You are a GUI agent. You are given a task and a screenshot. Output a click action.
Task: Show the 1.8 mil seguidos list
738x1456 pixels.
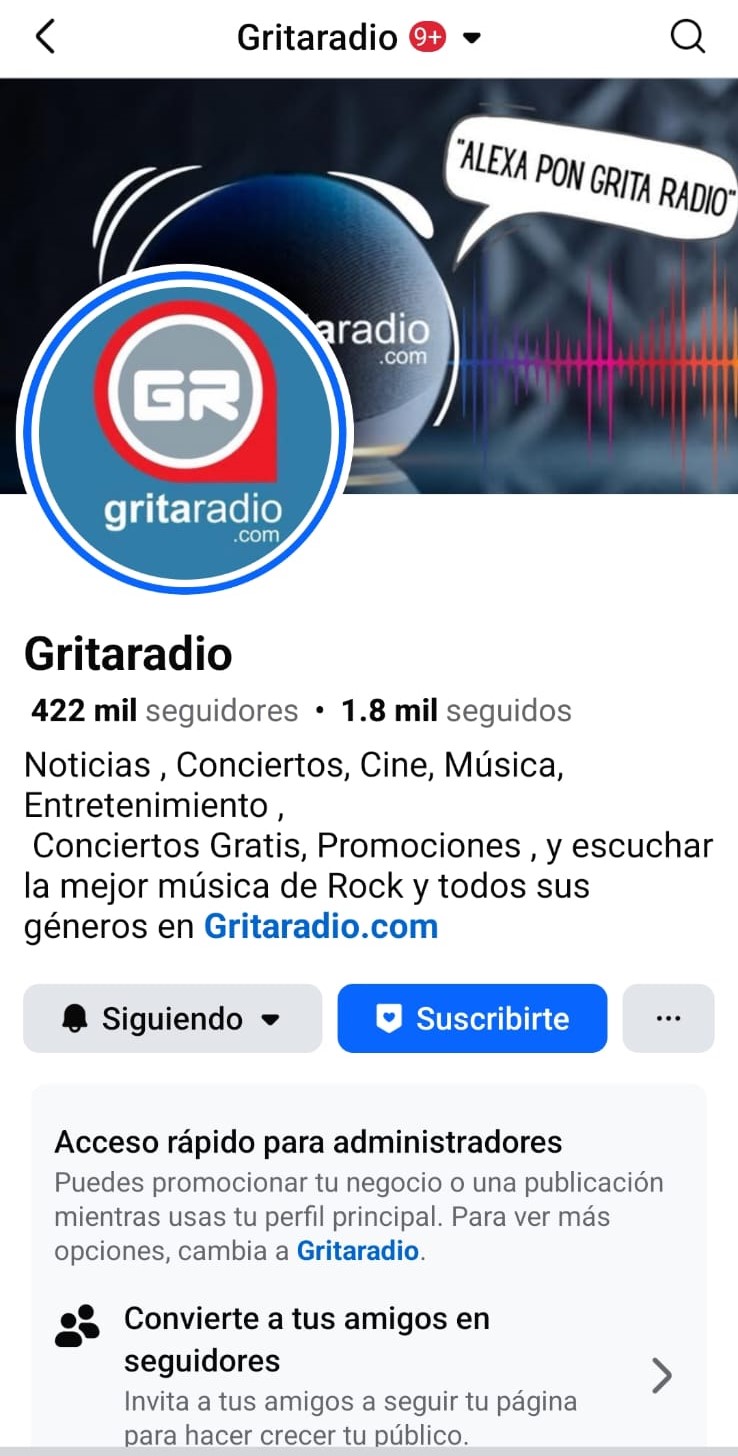click(456, 711)
